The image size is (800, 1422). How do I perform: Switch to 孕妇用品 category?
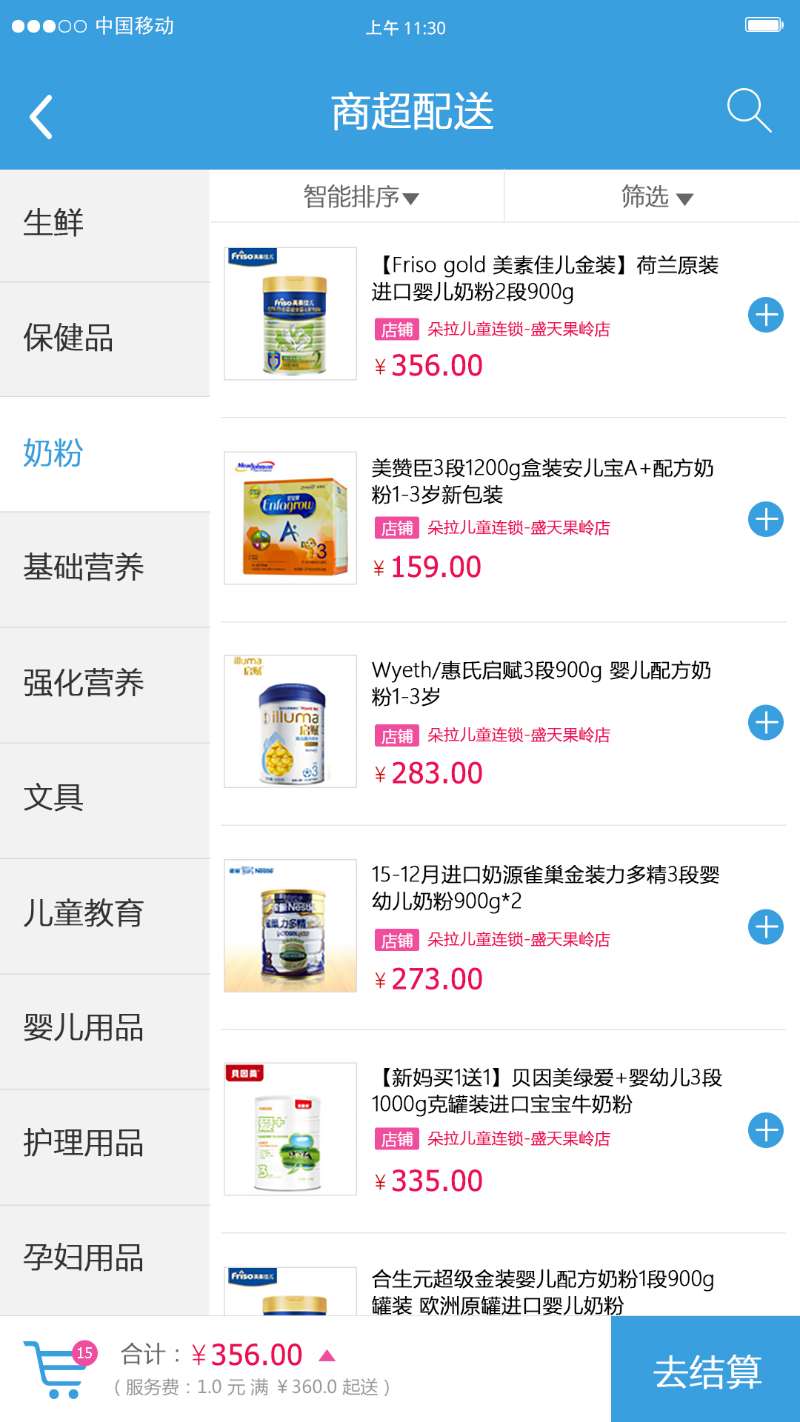coord(84,1258)
